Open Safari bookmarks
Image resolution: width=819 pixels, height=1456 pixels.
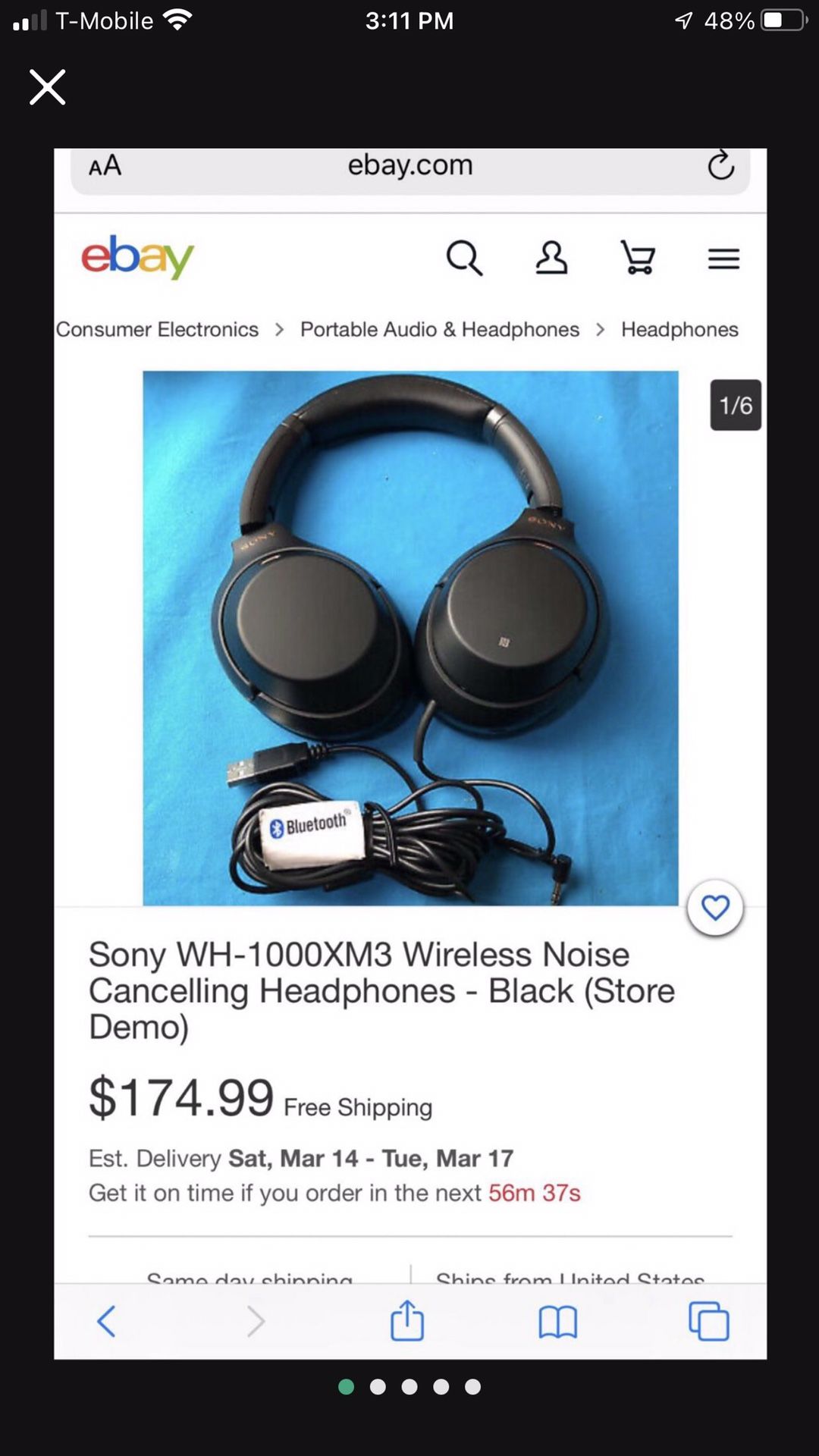point(558,1321)
